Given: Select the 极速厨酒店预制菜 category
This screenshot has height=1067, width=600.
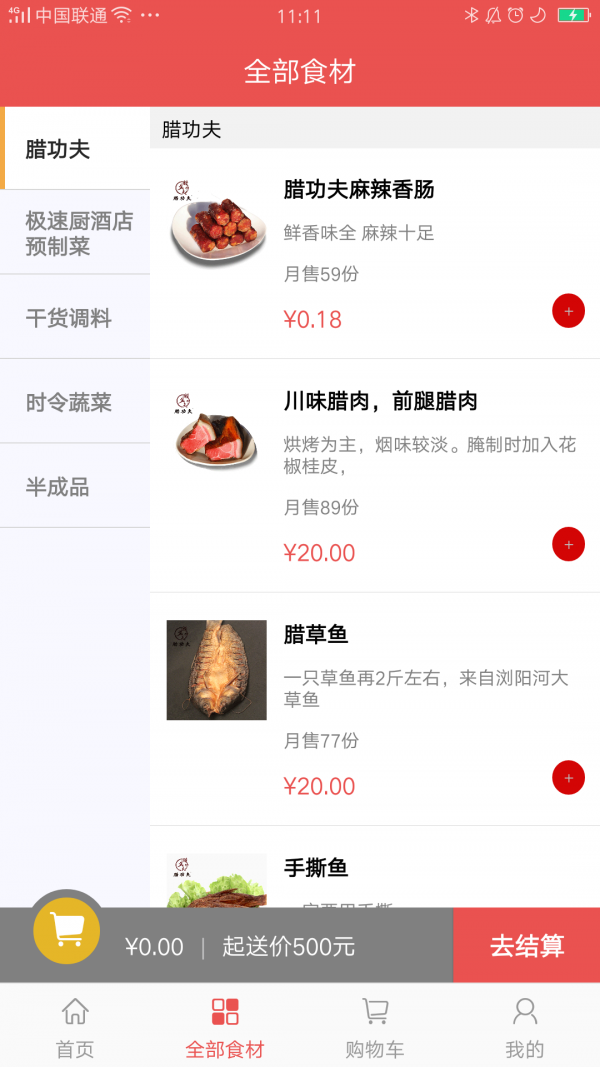Looking at the screenshot, I should pos(78,233).
